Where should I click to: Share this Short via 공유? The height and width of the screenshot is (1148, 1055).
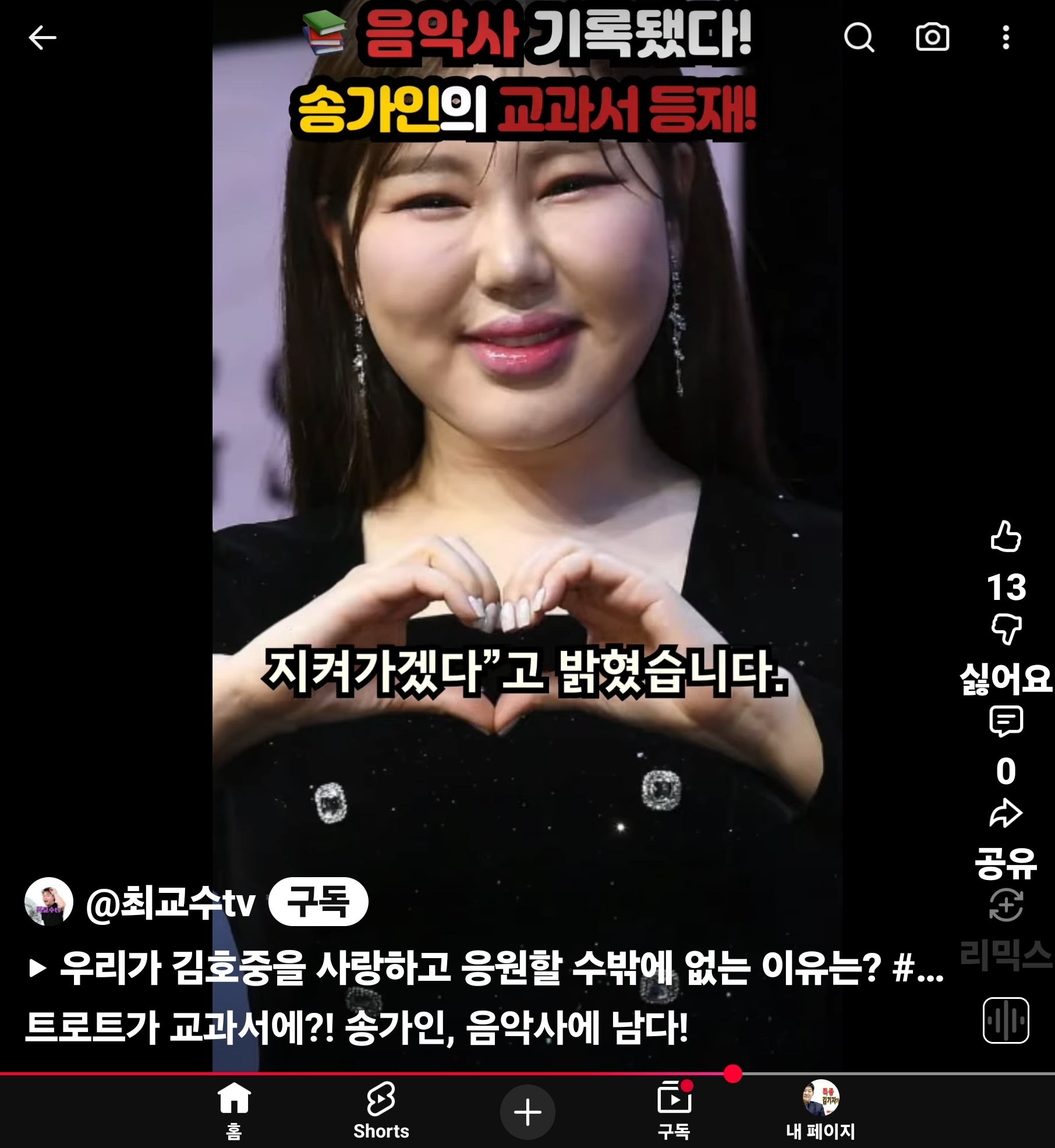[x=1006, y=814]
